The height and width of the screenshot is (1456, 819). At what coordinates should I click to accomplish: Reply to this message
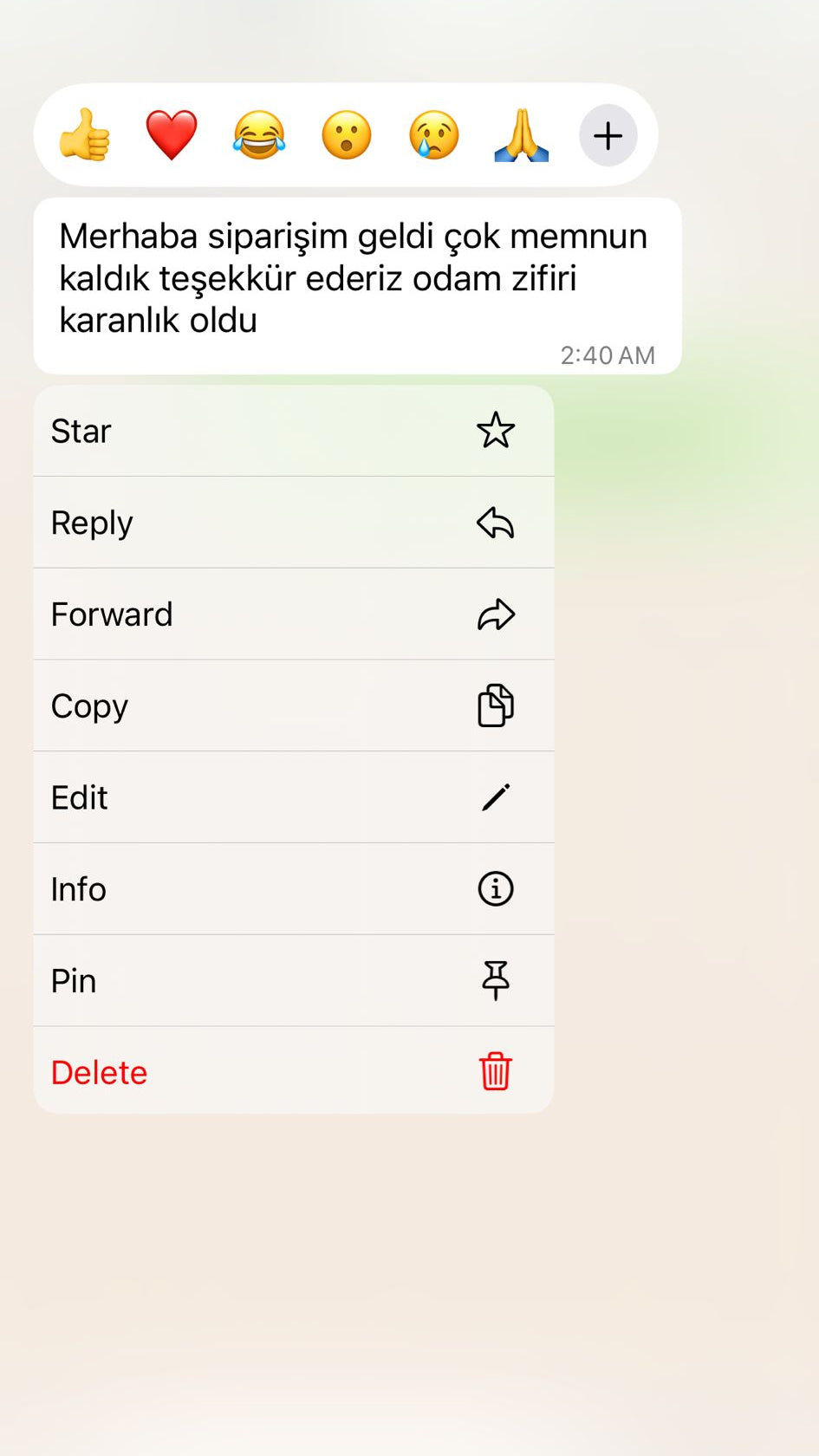pyautogui.click(x=293, y=523)
